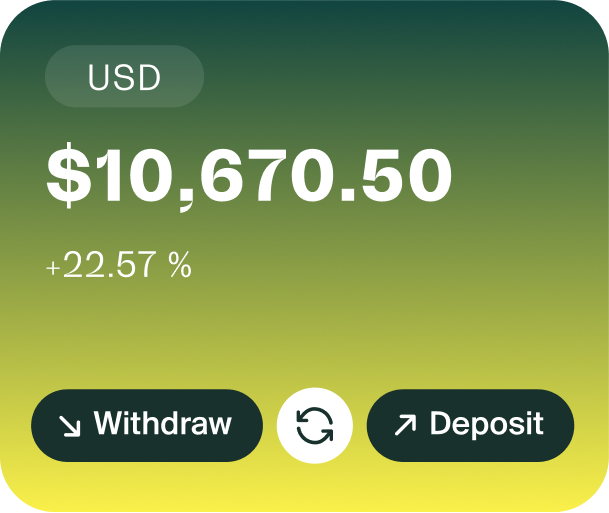The height and width of the screenshot is (513, 609).
Task: Tap the circular arrows refresh icon
Action: [315, 425]
